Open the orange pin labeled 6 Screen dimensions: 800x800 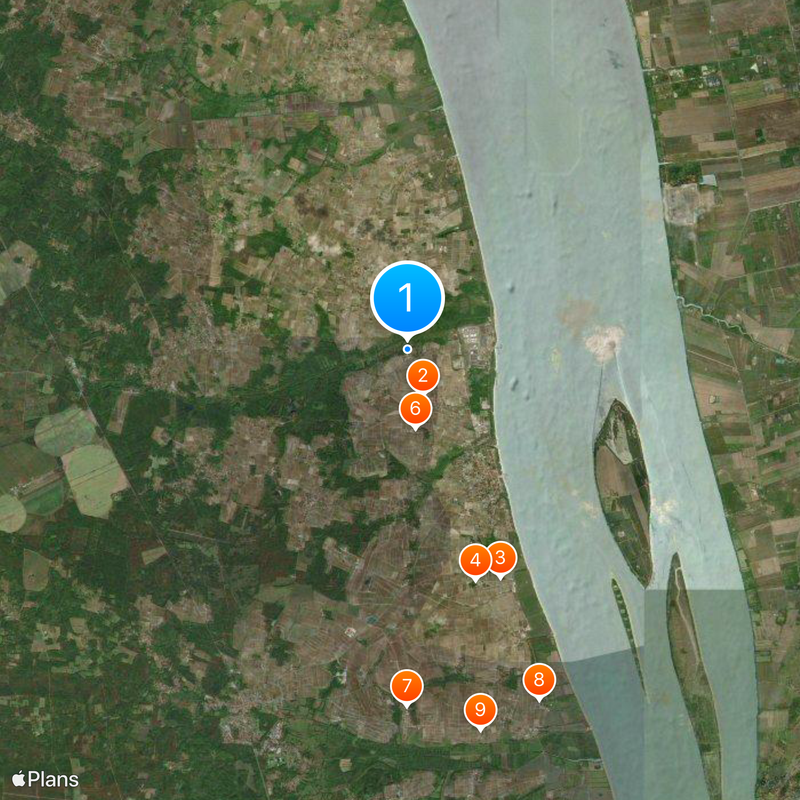(x=415, y=409)
